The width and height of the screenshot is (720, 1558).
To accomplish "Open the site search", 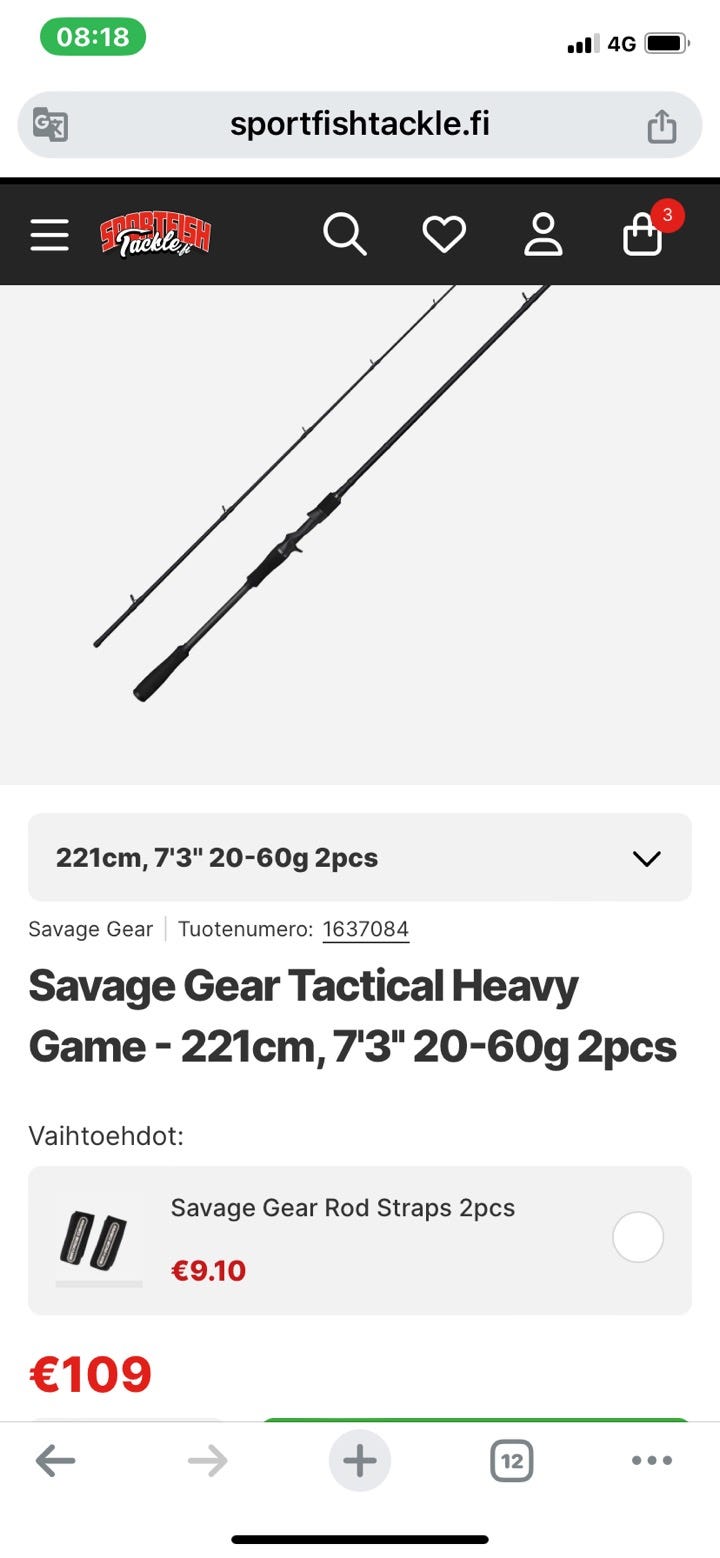I will (345, 235).
